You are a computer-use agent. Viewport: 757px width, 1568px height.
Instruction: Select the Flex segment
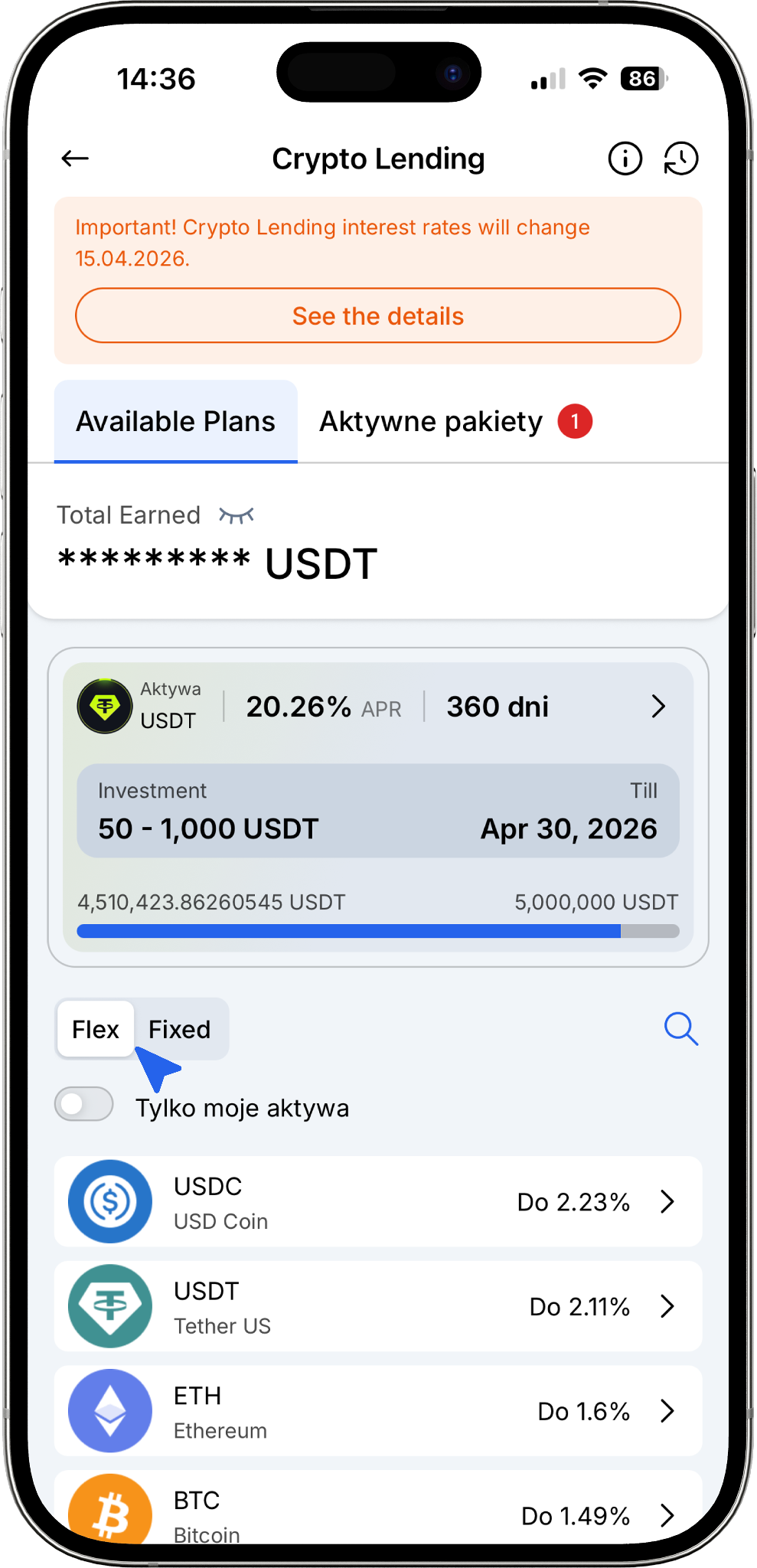pyautogui.click(x=96, y=1029)
